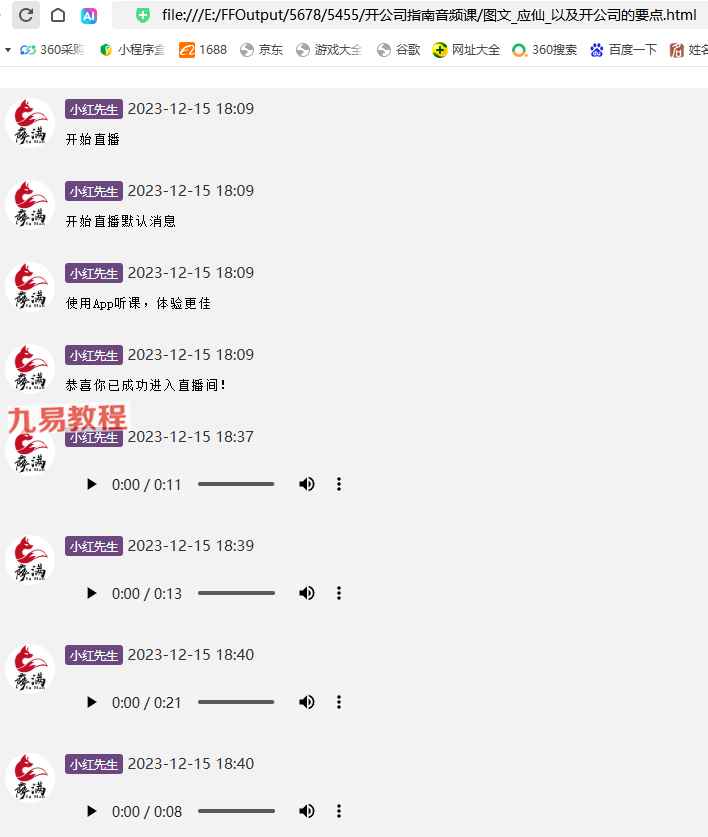Go to browser home page
The width and height of the screenshot is (708, 837).
(58, 15)
